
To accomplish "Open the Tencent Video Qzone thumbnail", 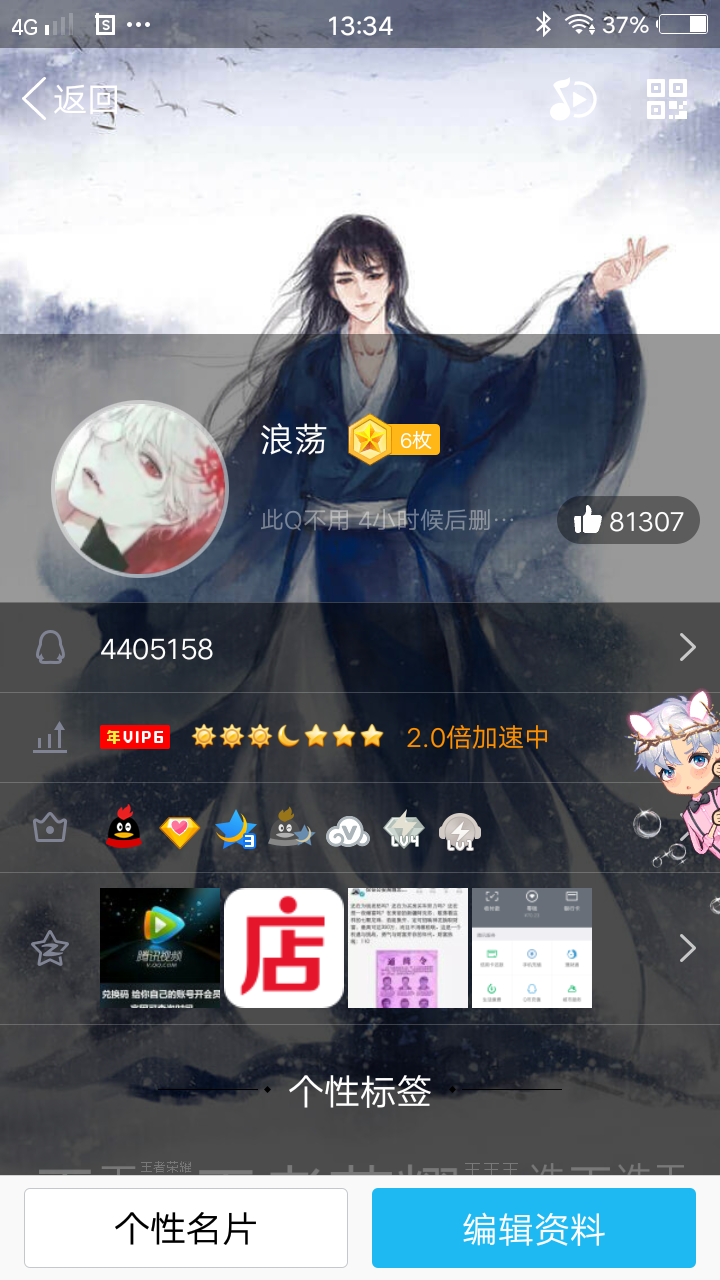I will [x=160, y=948].
